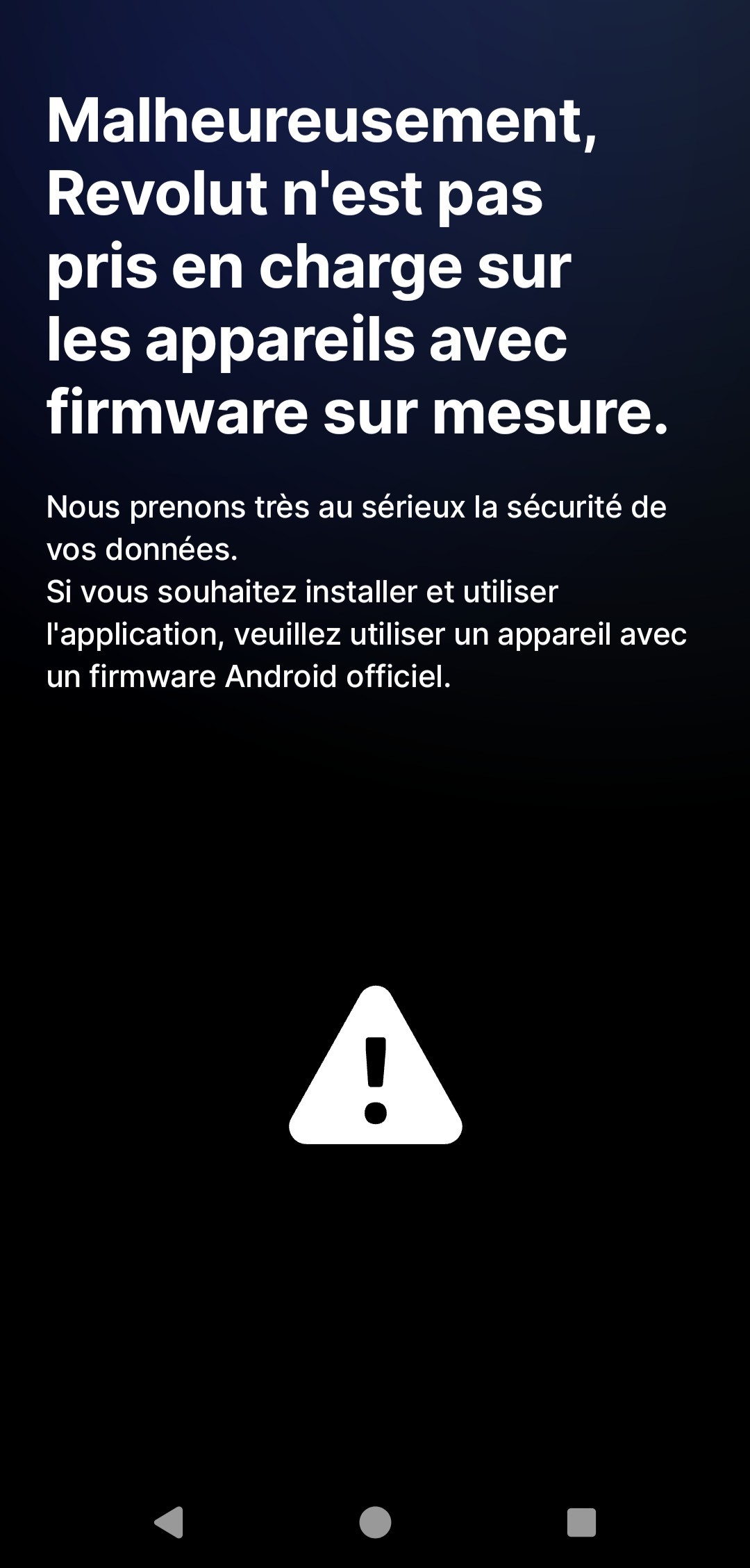Go to the home screen

375,1522
